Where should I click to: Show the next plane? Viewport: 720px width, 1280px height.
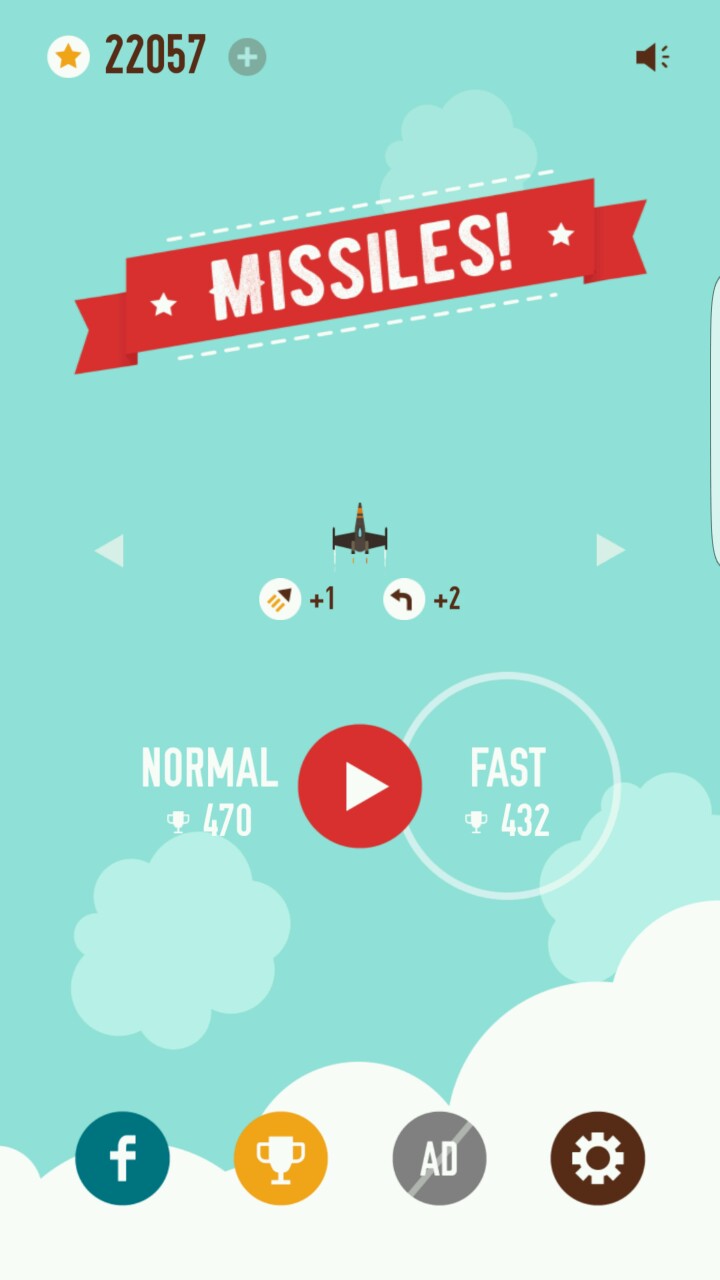(x=610, y=550)
